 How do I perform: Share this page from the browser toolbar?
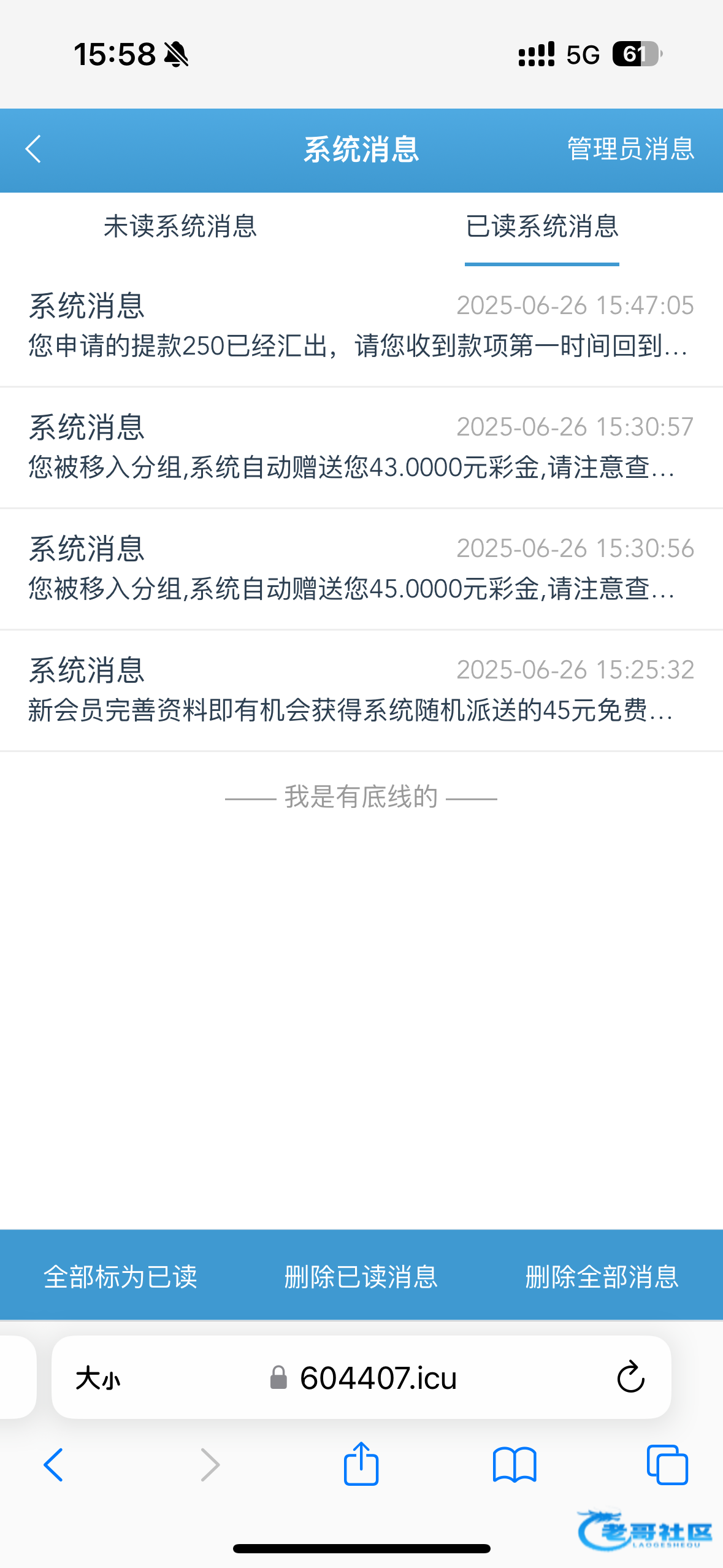click(x=361, y=1464)
